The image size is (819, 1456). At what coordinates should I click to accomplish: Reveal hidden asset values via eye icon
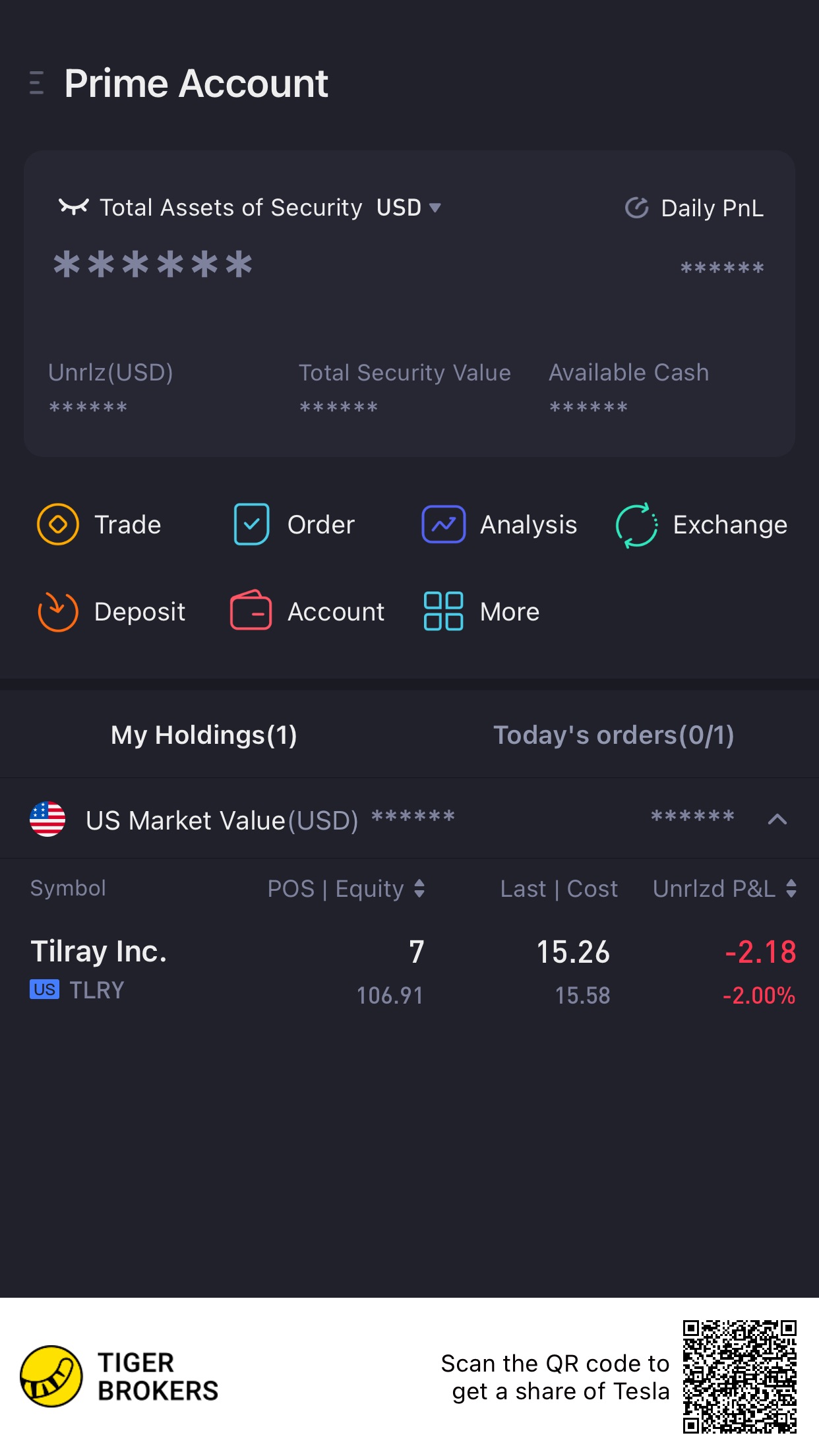pyautogui.click(x=73, y=208)
